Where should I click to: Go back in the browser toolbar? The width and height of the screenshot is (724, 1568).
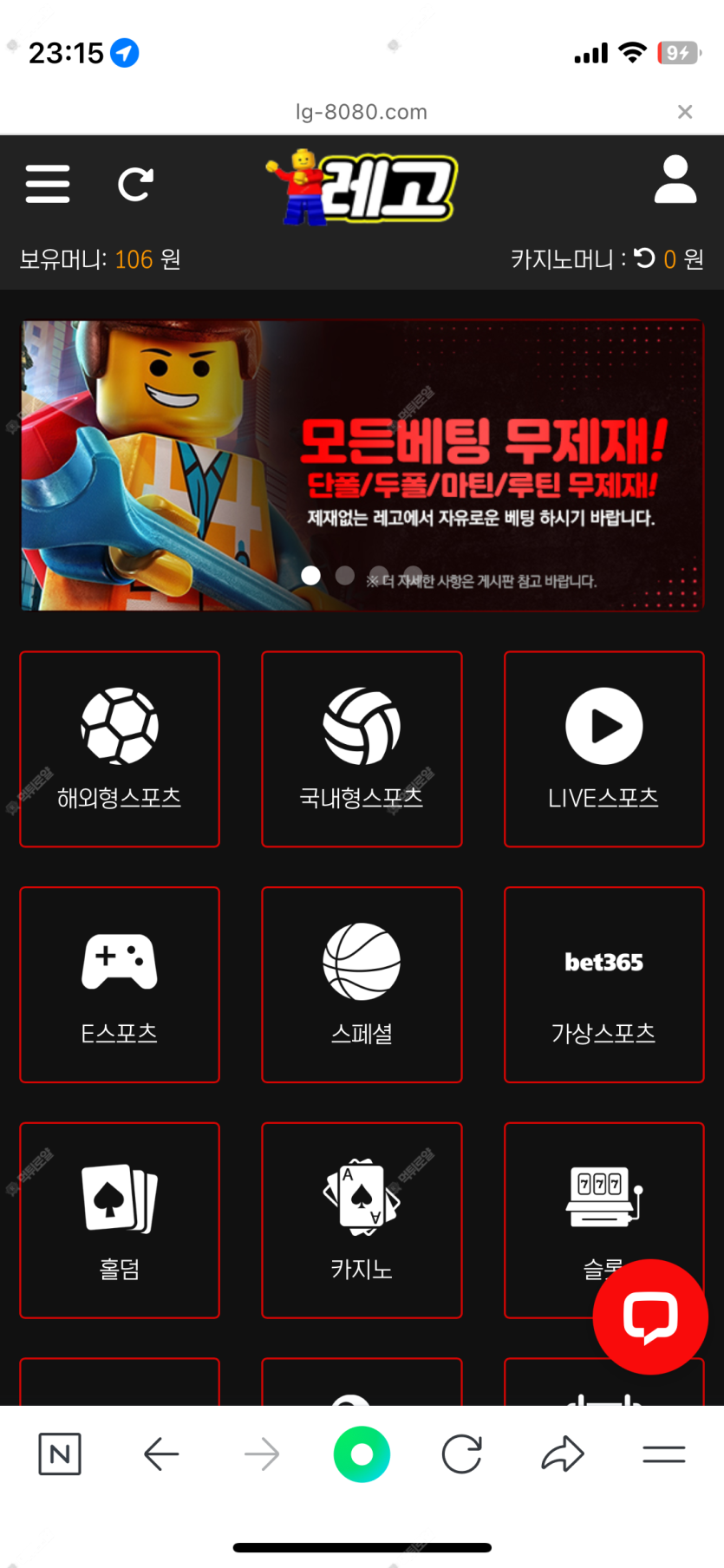coord(161,1454)
